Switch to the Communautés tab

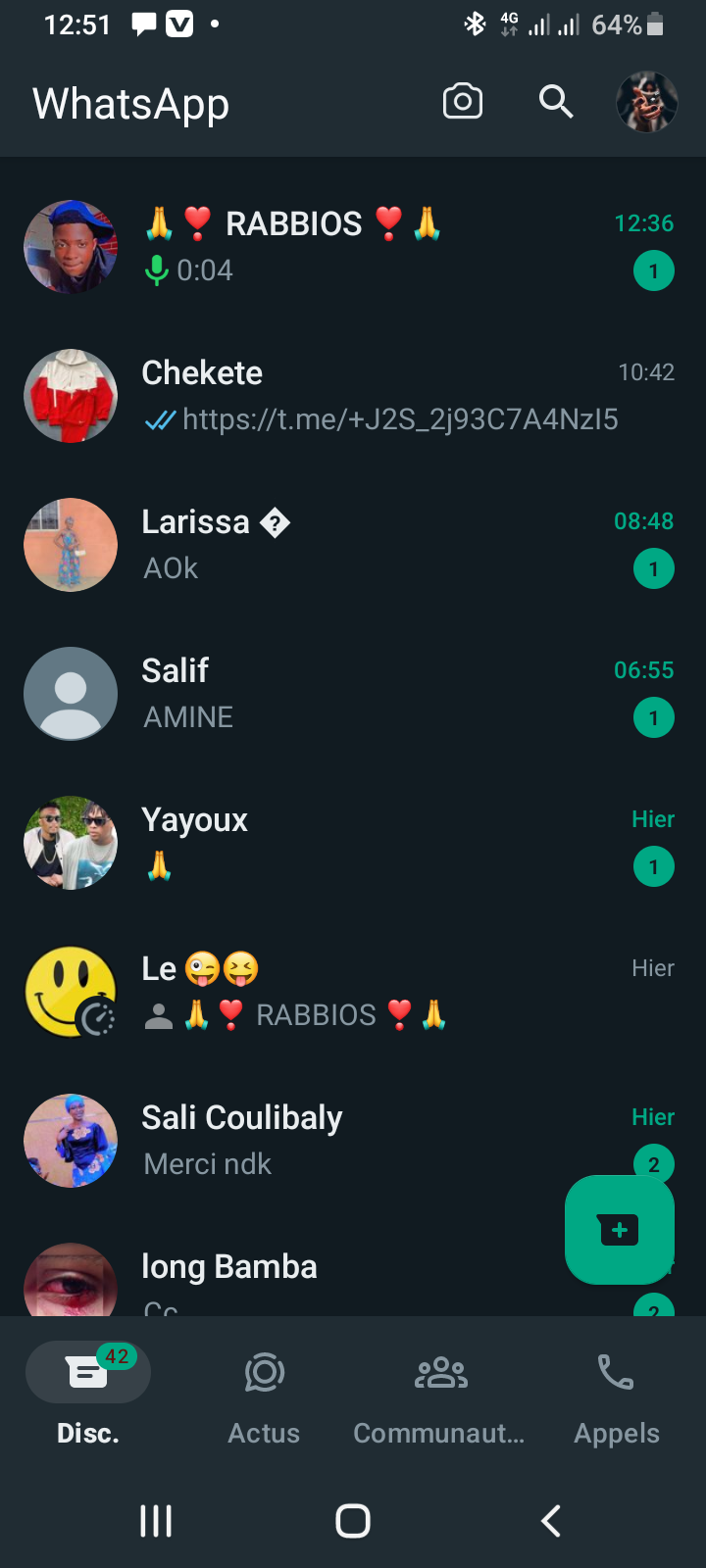(x=440, y=1397)
